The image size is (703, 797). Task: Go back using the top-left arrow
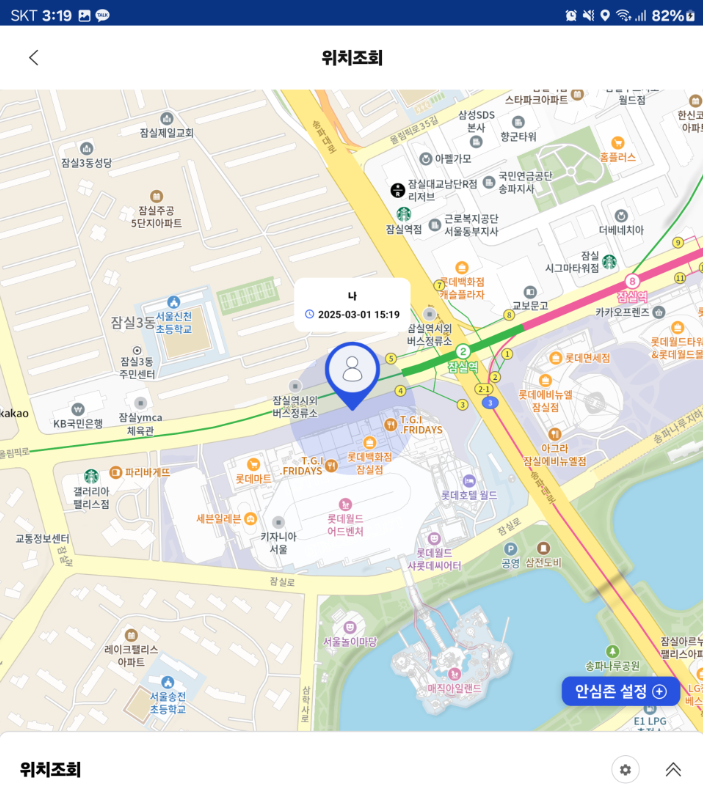click(34, 58)
